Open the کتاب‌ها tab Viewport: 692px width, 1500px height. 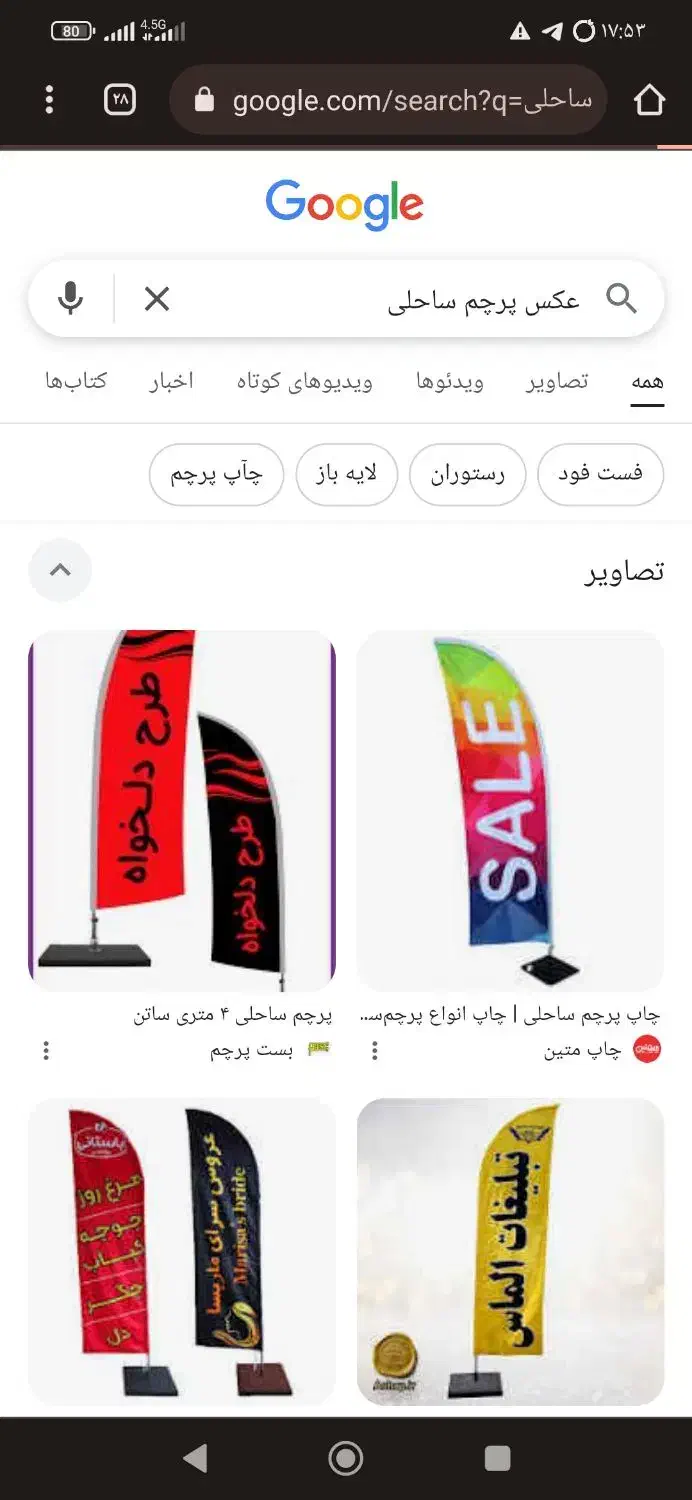tap(76, 381)
